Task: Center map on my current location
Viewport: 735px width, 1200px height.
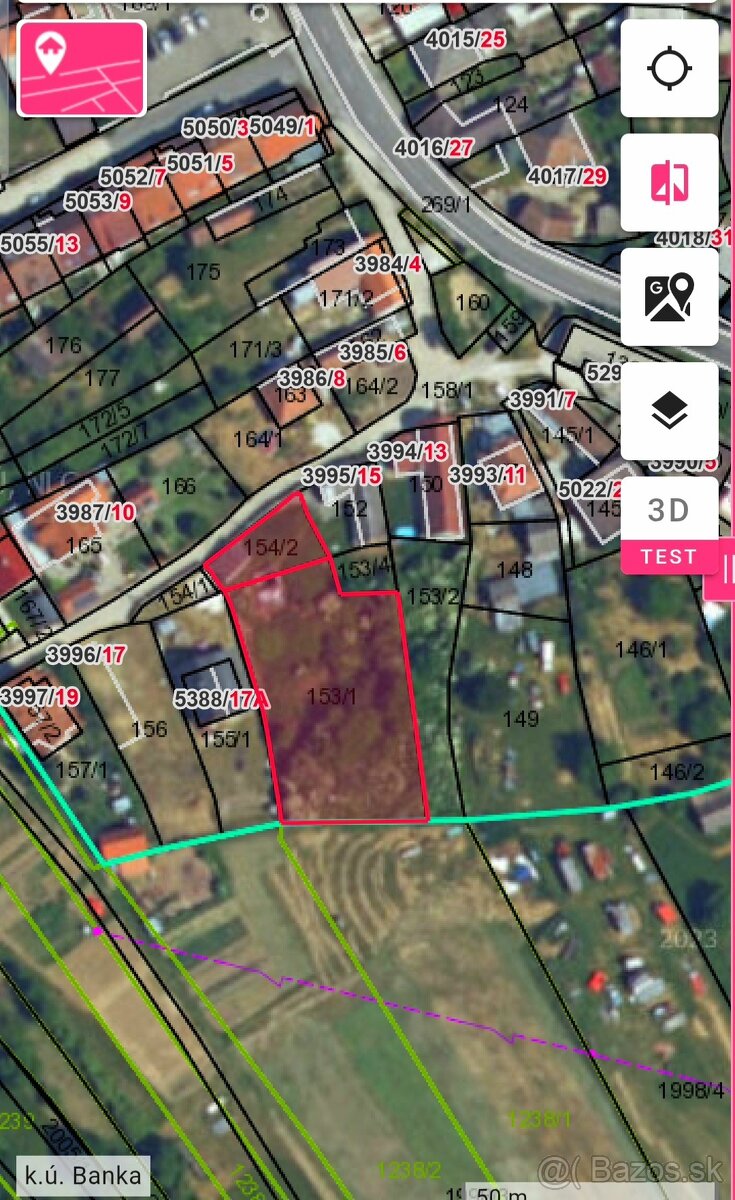Action: click(669, 69)
